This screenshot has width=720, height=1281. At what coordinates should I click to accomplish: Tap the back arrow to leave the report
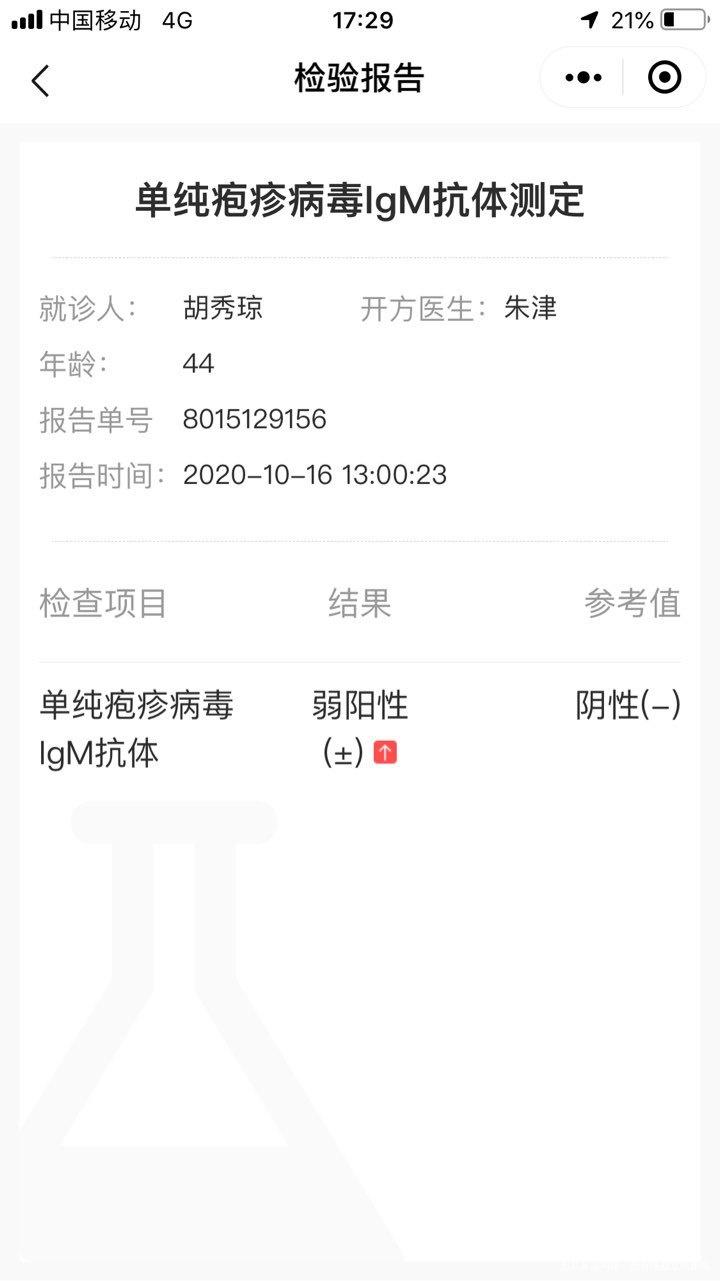point(40,78)
